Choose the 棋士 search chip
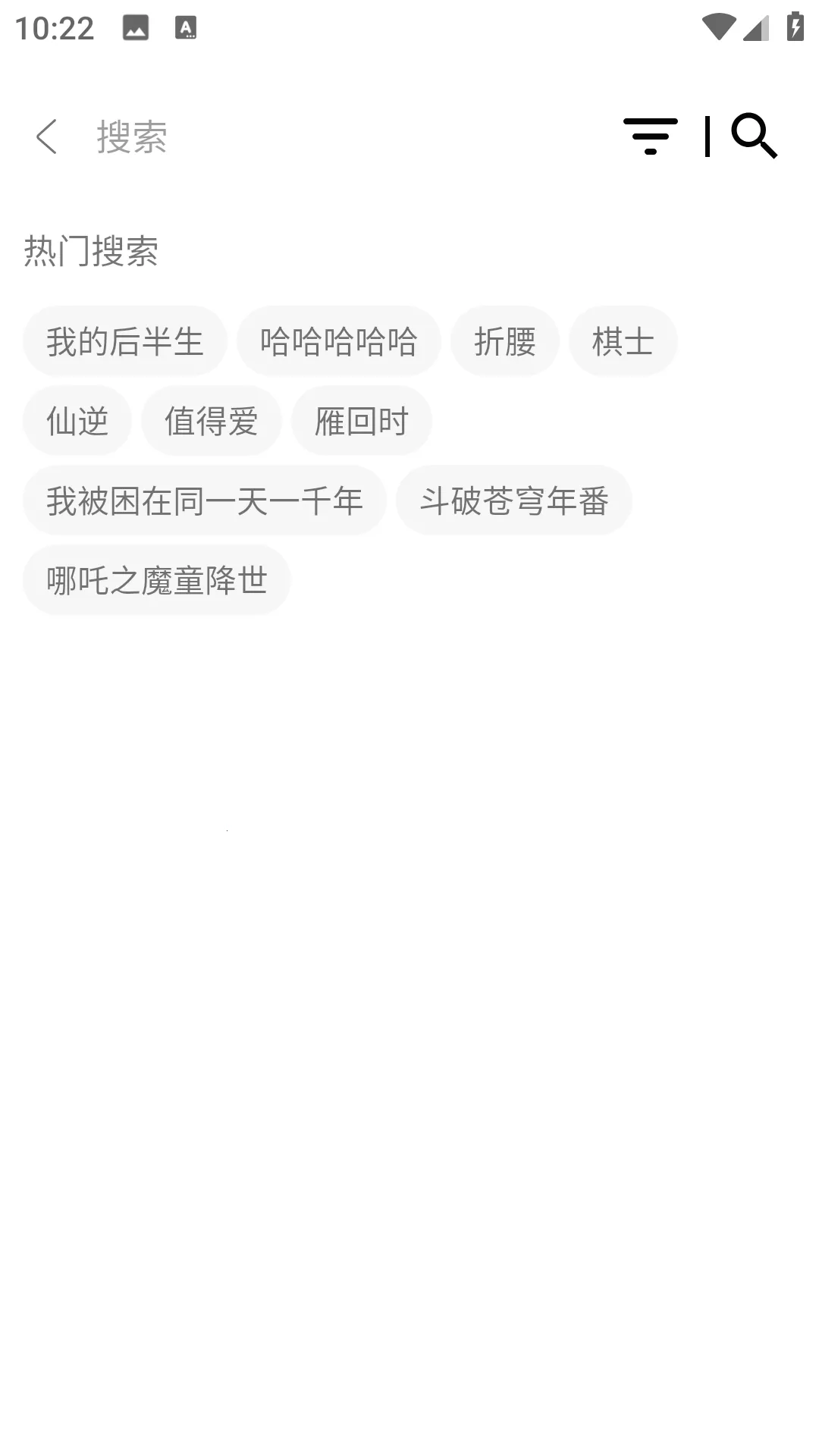 [x=623, y=341]
